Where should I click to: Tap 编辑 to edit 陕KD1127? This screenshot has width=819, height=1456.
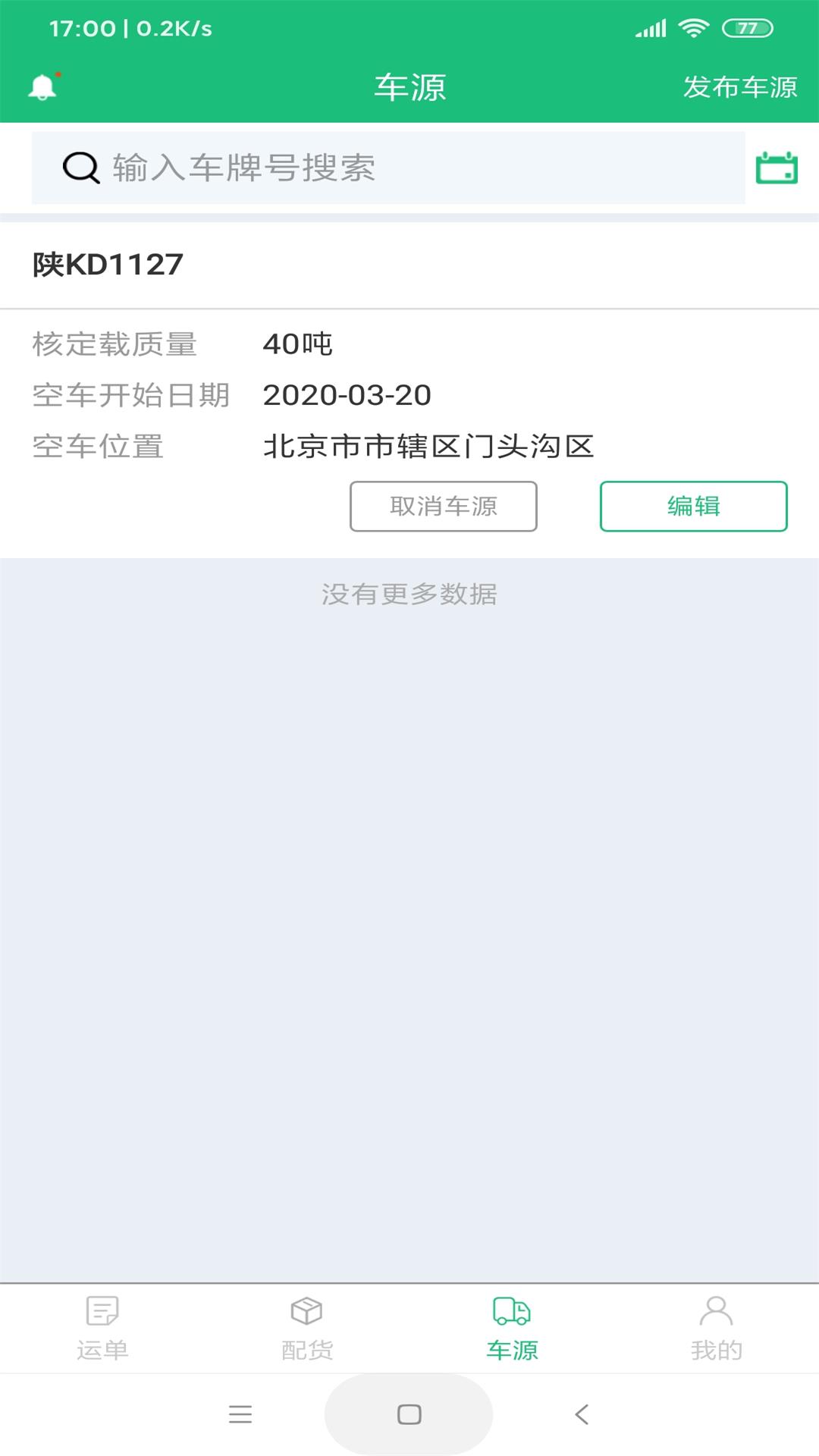coord(693,506)
